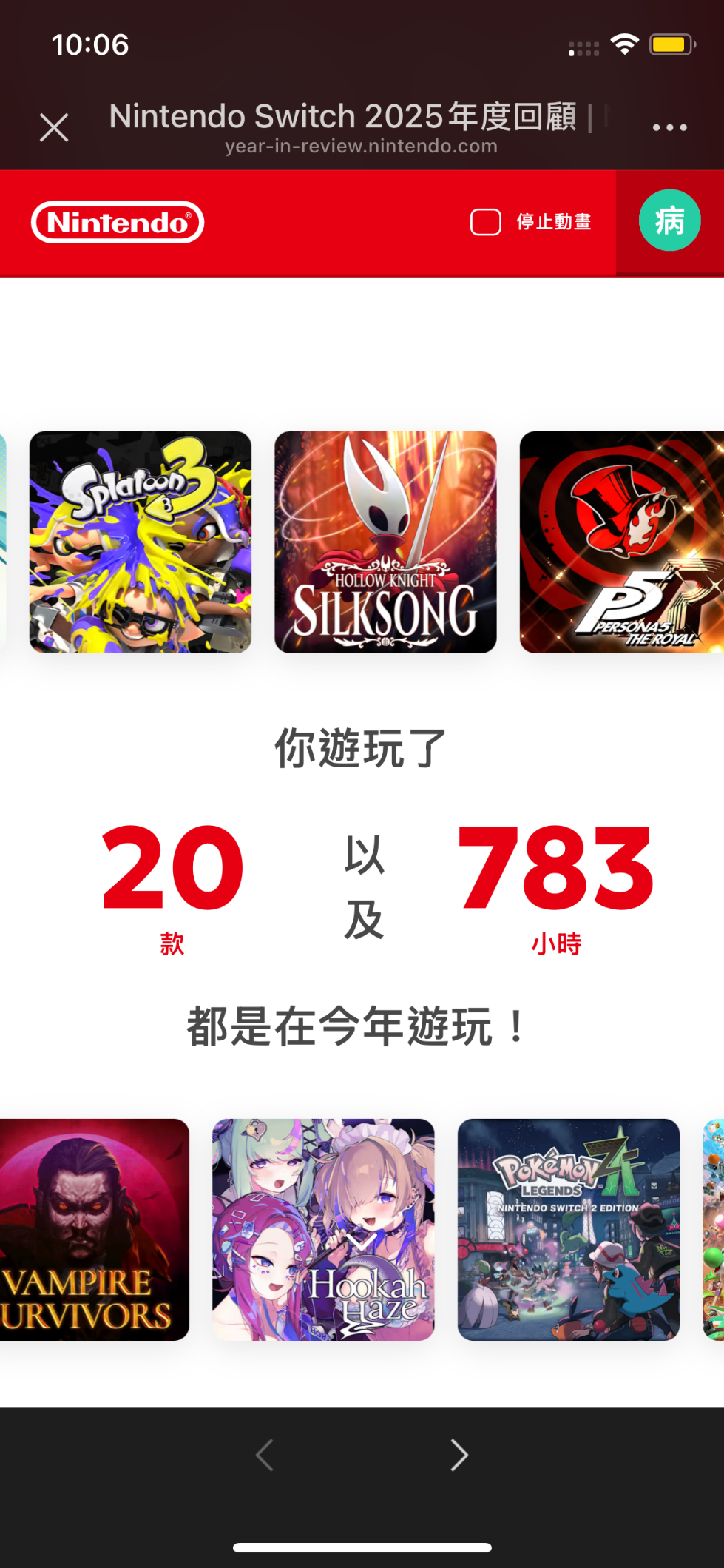Open the Hookah Haze game tile

[323, 1229]
